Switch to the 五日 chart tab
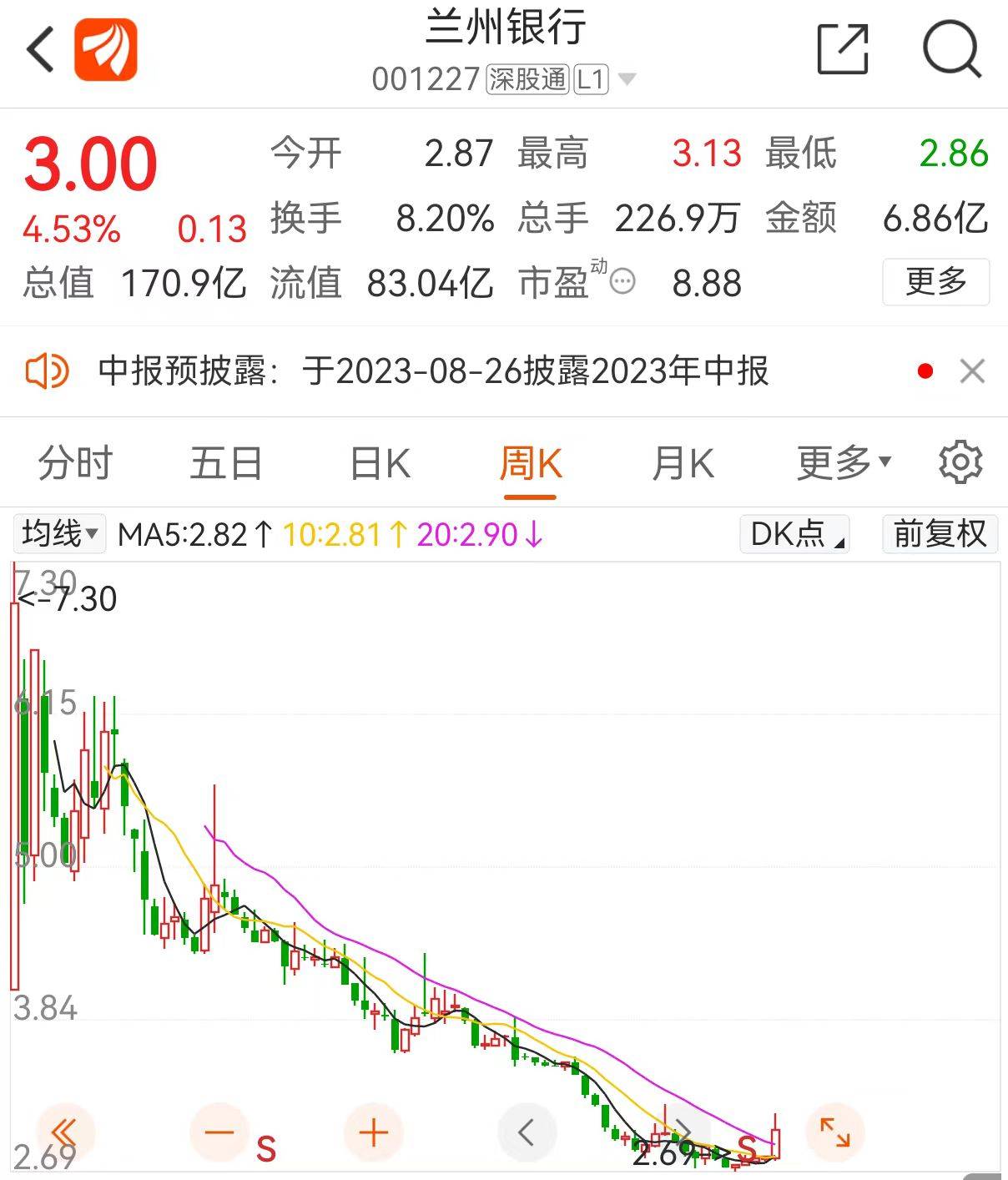This screenshot has width=1008, height=1180. click(226, 463)
